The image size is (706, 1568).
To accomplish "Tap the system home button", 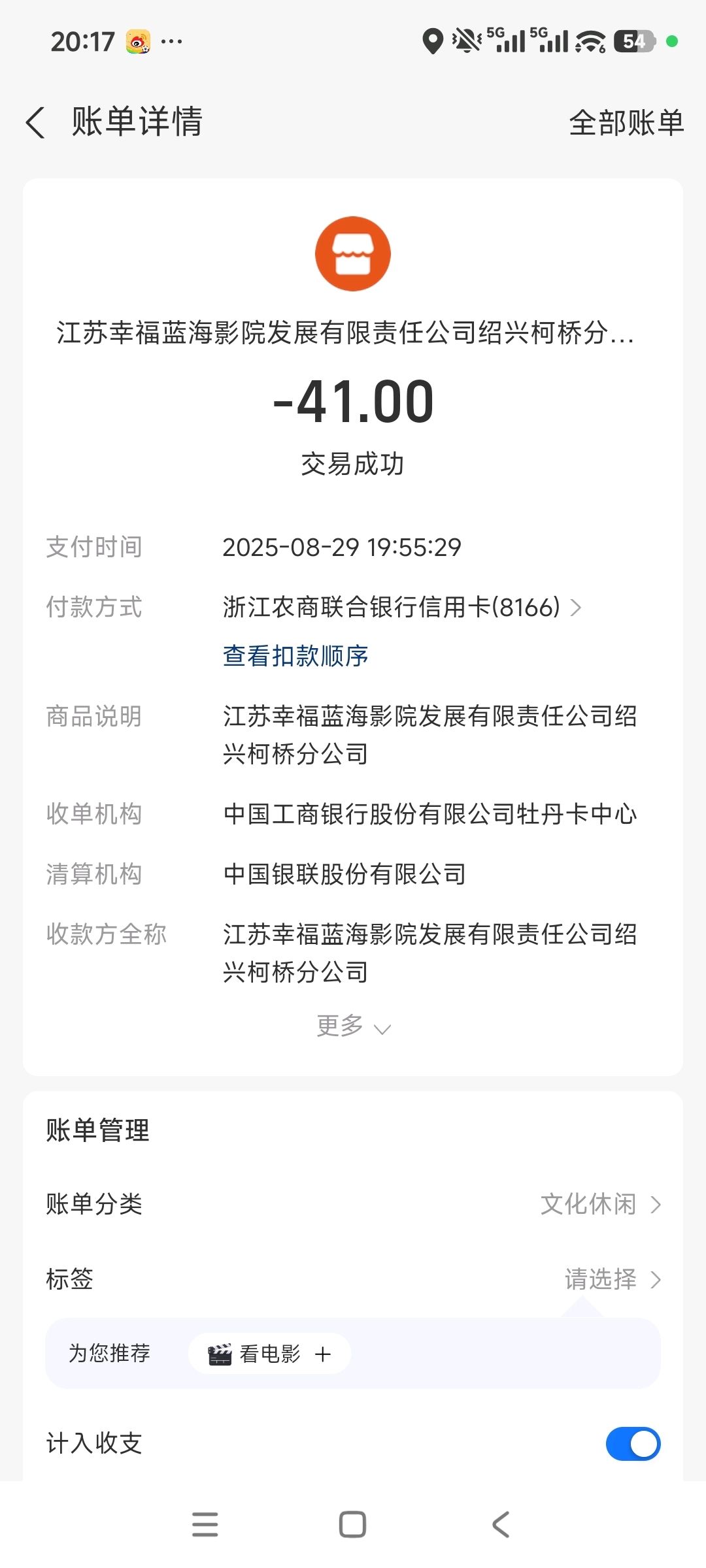I will 352,1525.
